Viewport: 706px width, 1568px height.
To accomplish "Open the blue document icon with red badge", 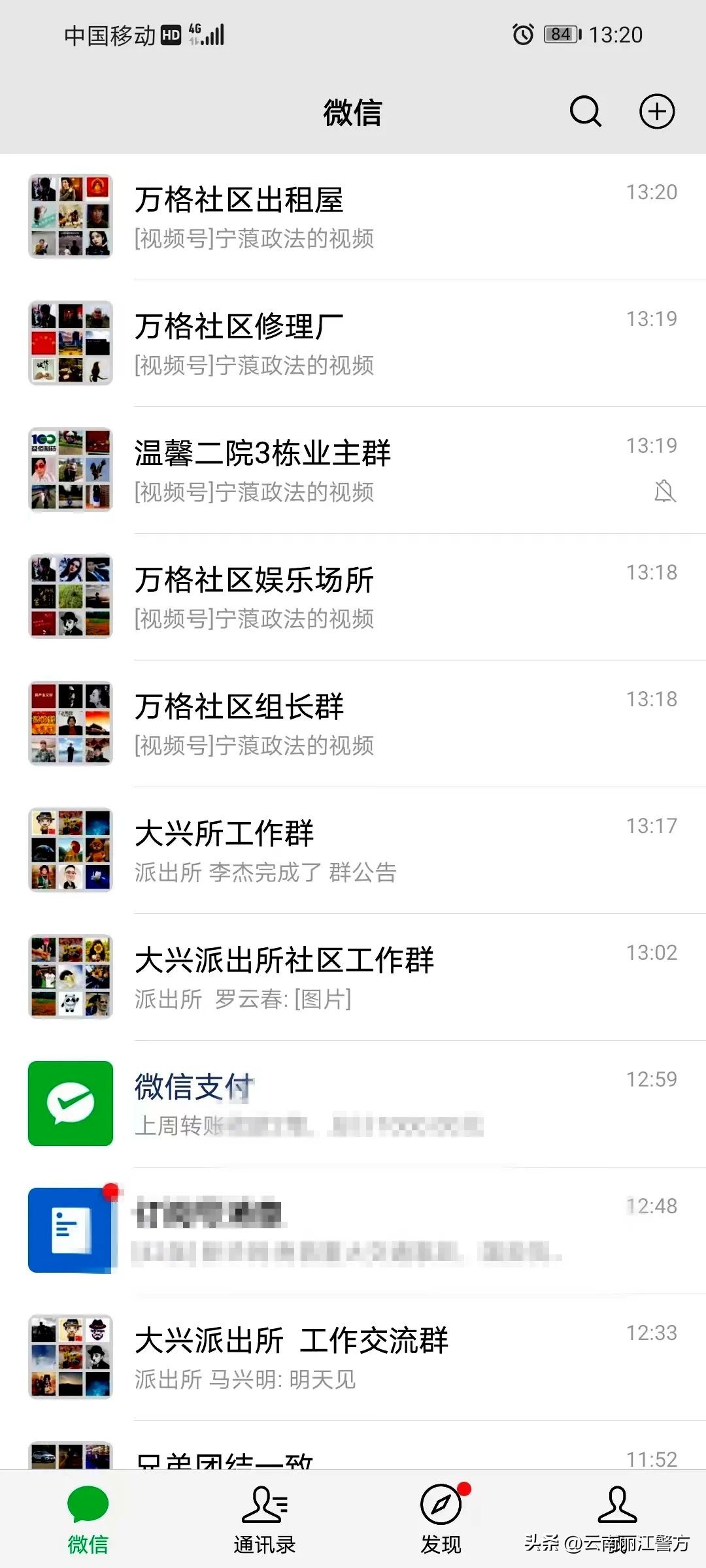I will point(71,1228).
